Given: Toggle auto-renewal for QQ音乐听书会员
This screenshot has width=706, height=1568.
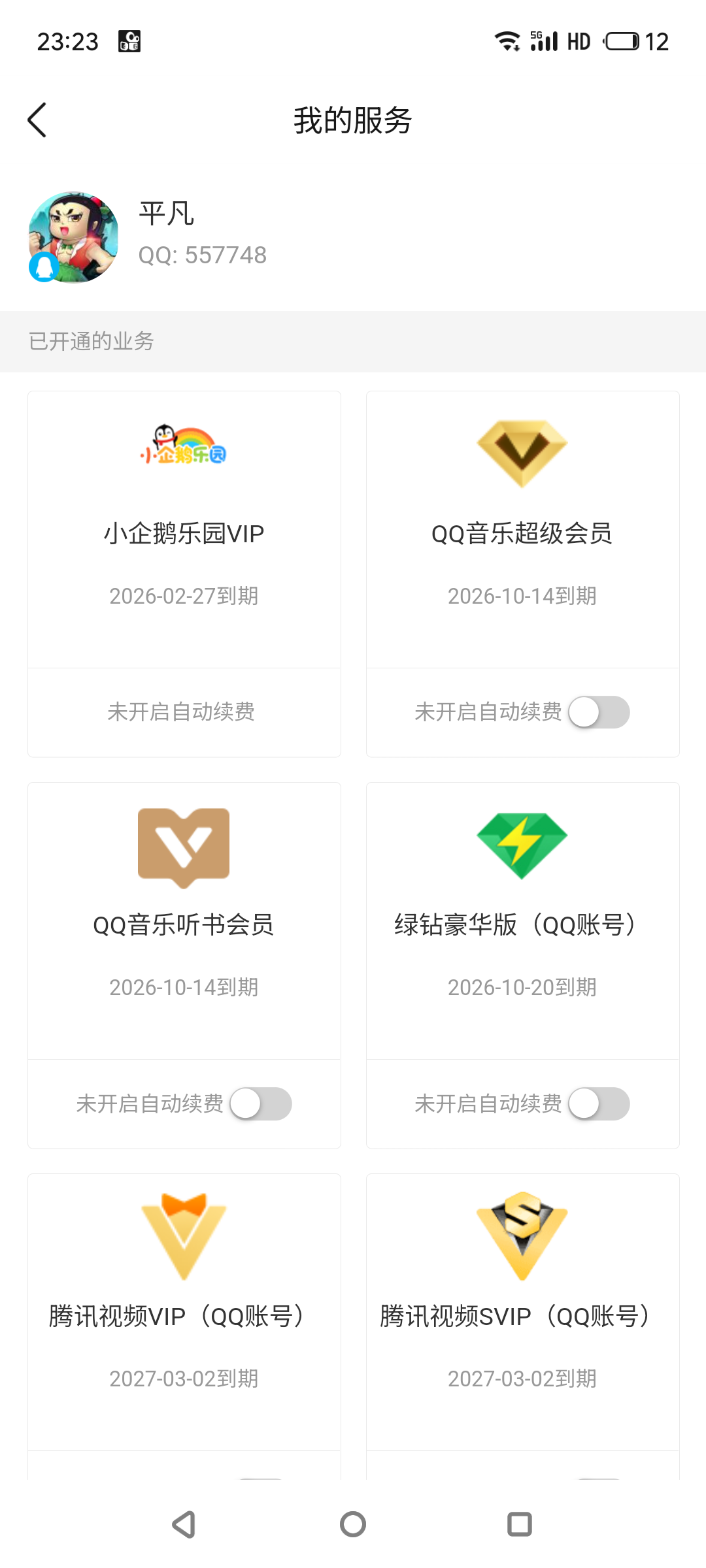Looking at the screenshot, I should tap(260, 1104).
